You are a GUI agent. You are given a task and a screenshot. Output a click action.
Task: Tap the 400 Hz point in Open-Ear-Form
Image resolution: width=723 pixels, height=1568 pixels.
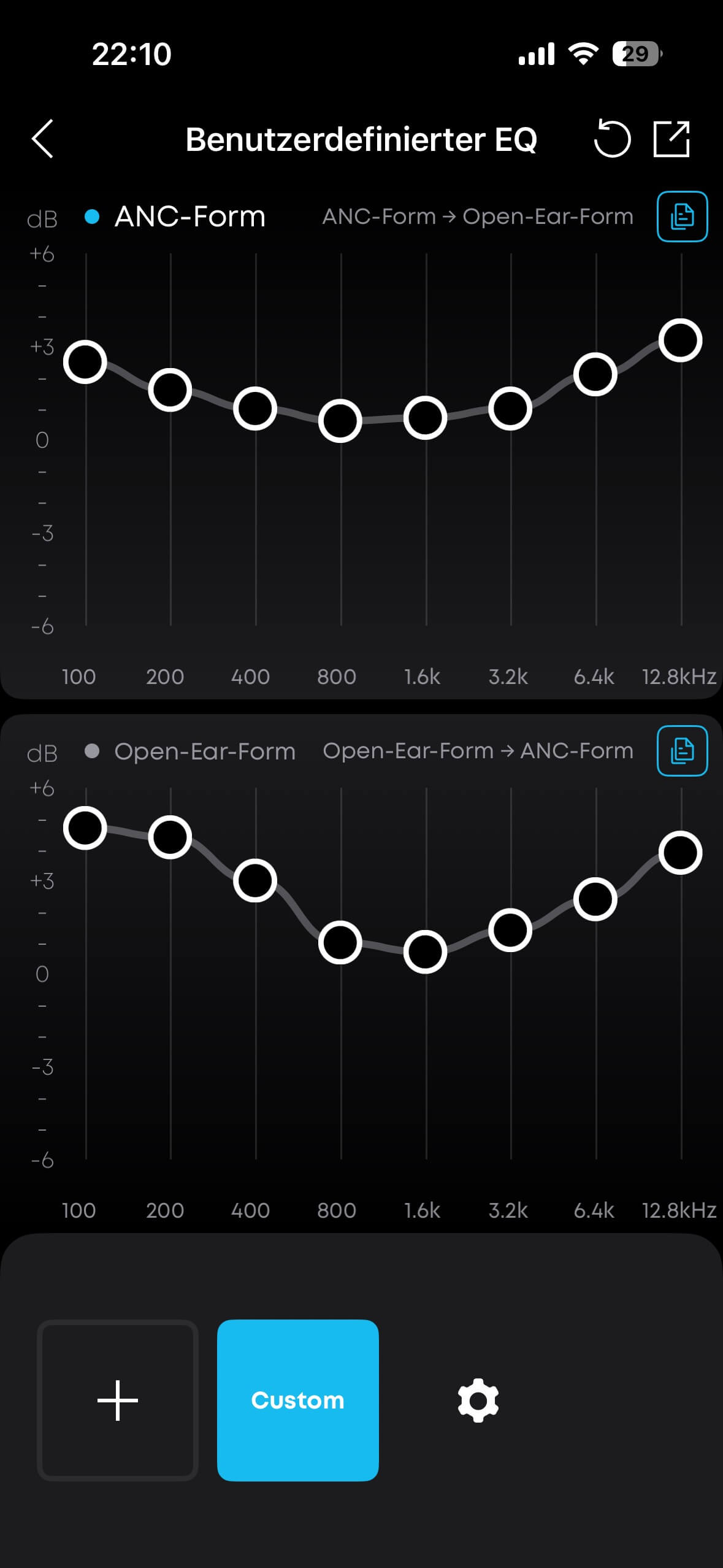click(255, 880)
